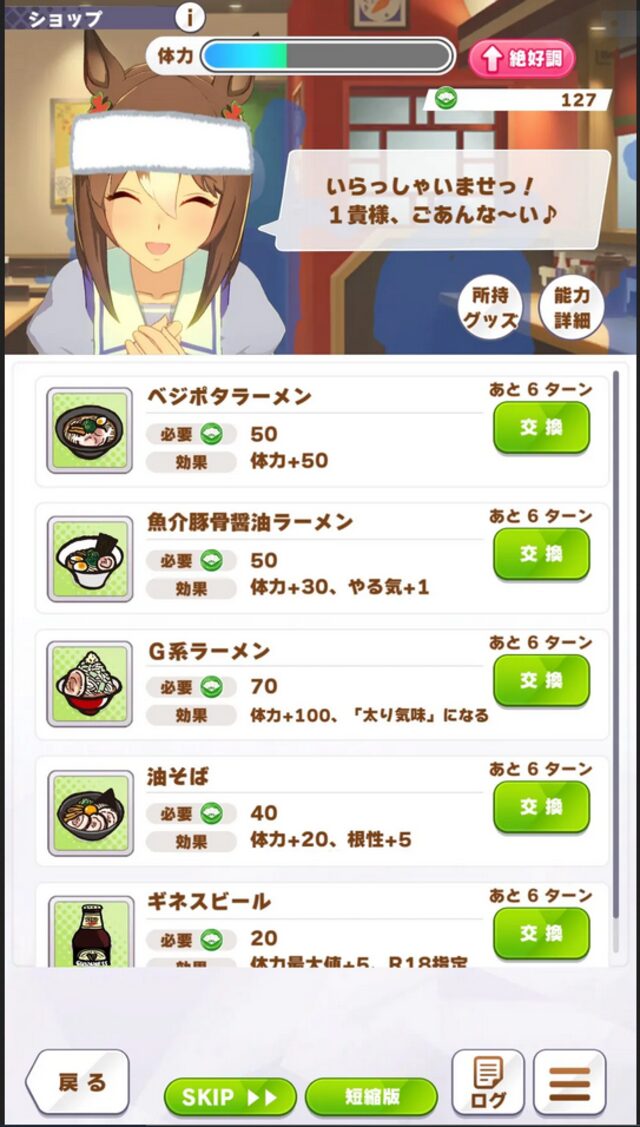The image size is (640, 1127).
Task: Open 能力詳細 ability details
Action: pos(572,308)
